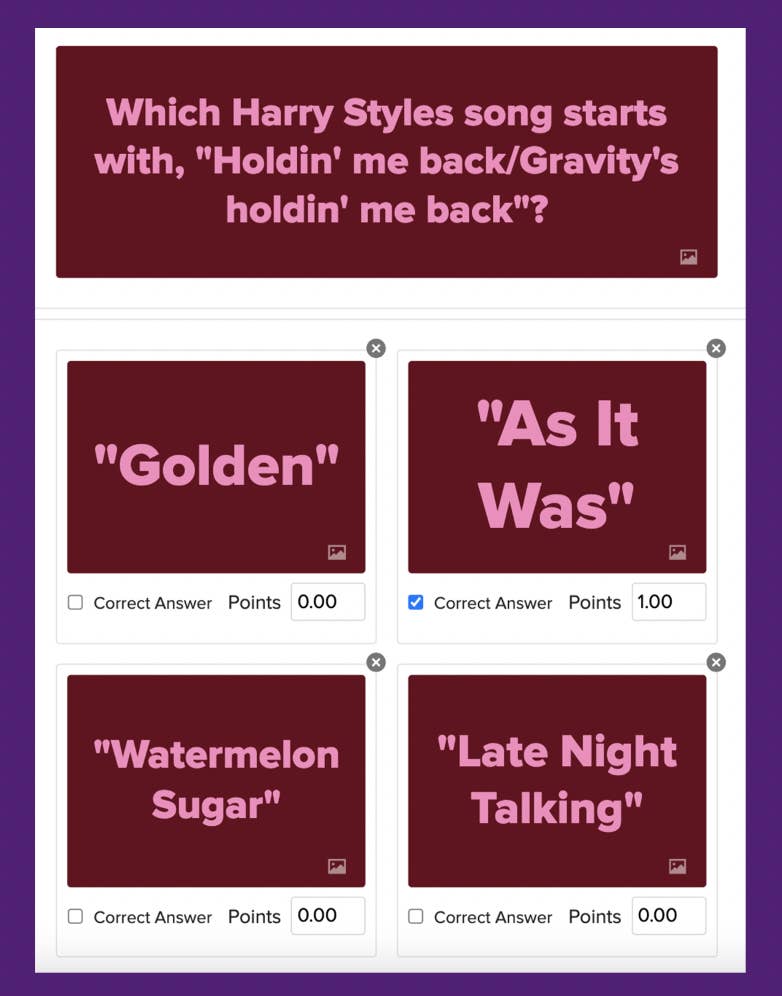This screenshot has height=996, width=782.
Task: Mark "Golden" as correct answer
Action: pos(75,602)
